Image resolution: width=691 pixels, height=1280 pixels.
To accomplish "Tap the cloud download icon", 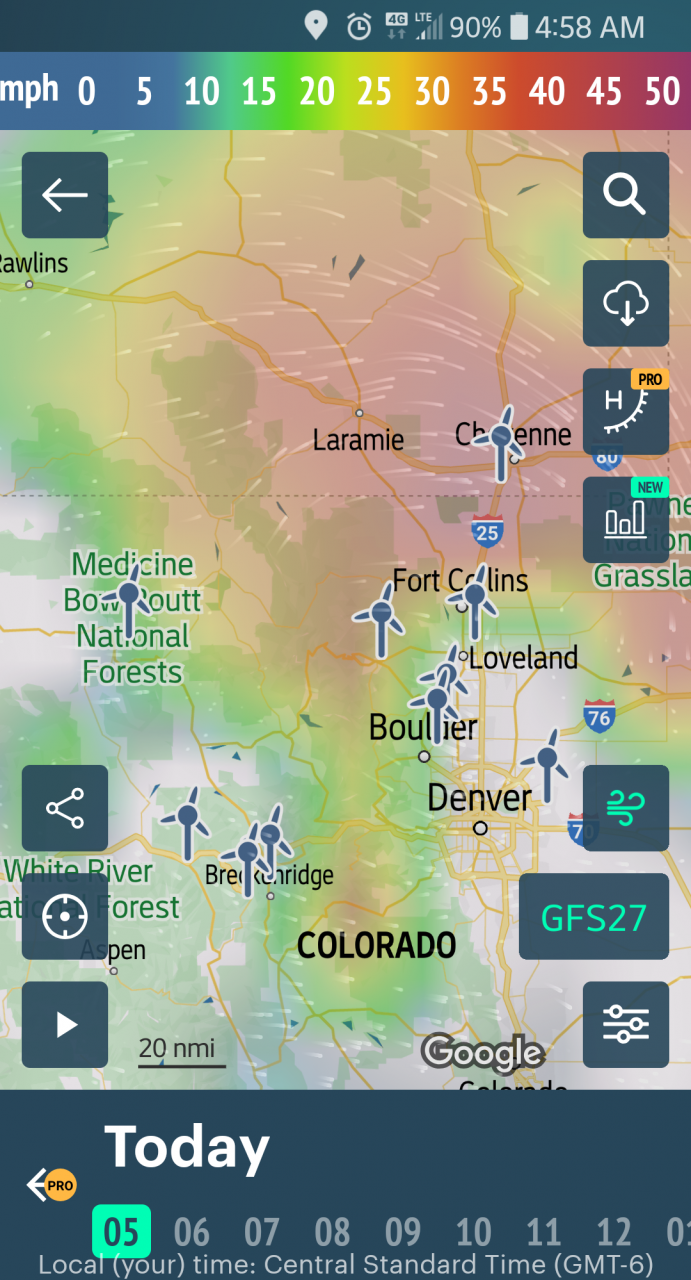I will tap(626, 303).
